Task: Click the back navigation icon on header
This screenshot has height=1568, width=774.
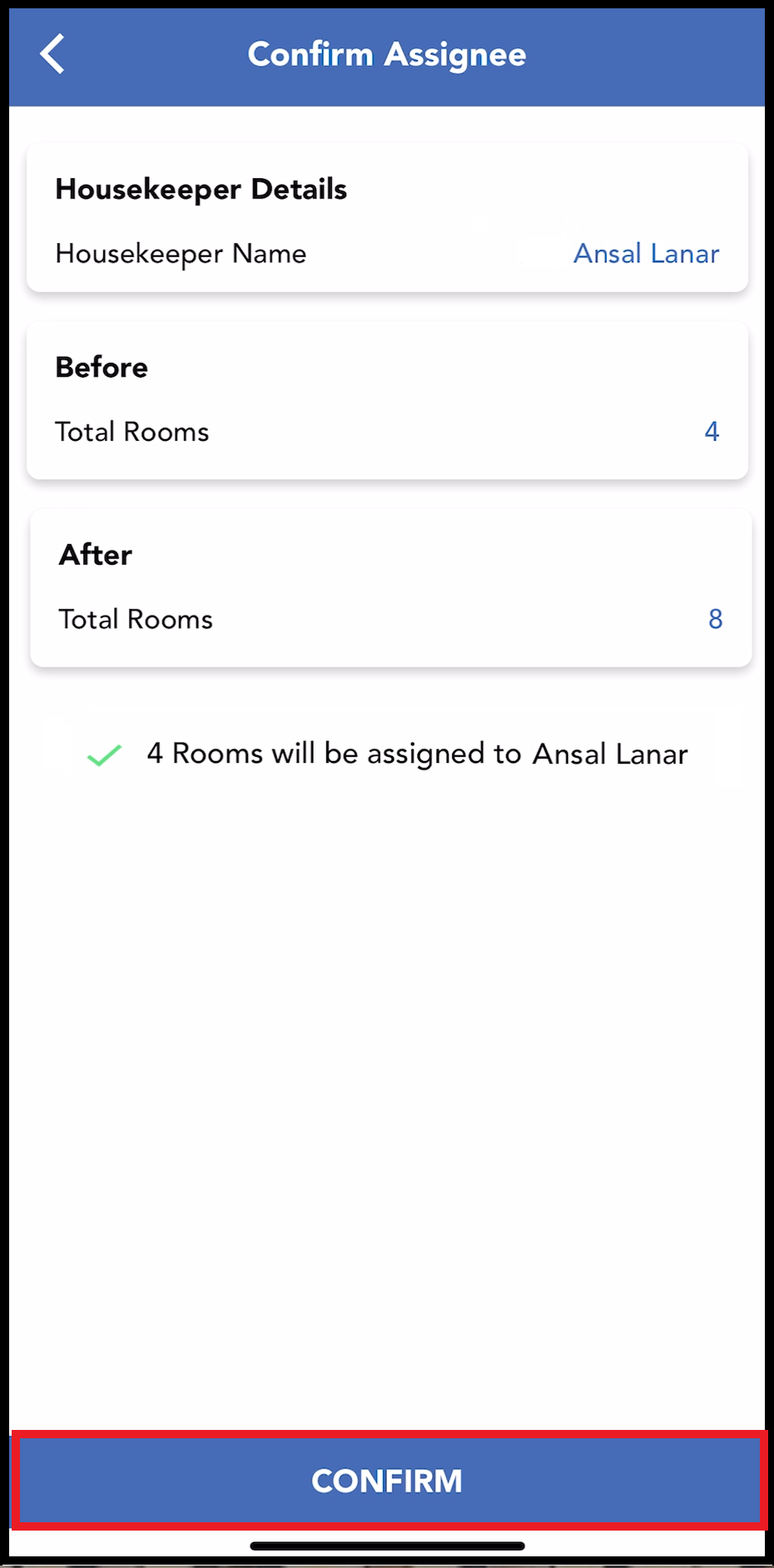Action: coord(52,55)
